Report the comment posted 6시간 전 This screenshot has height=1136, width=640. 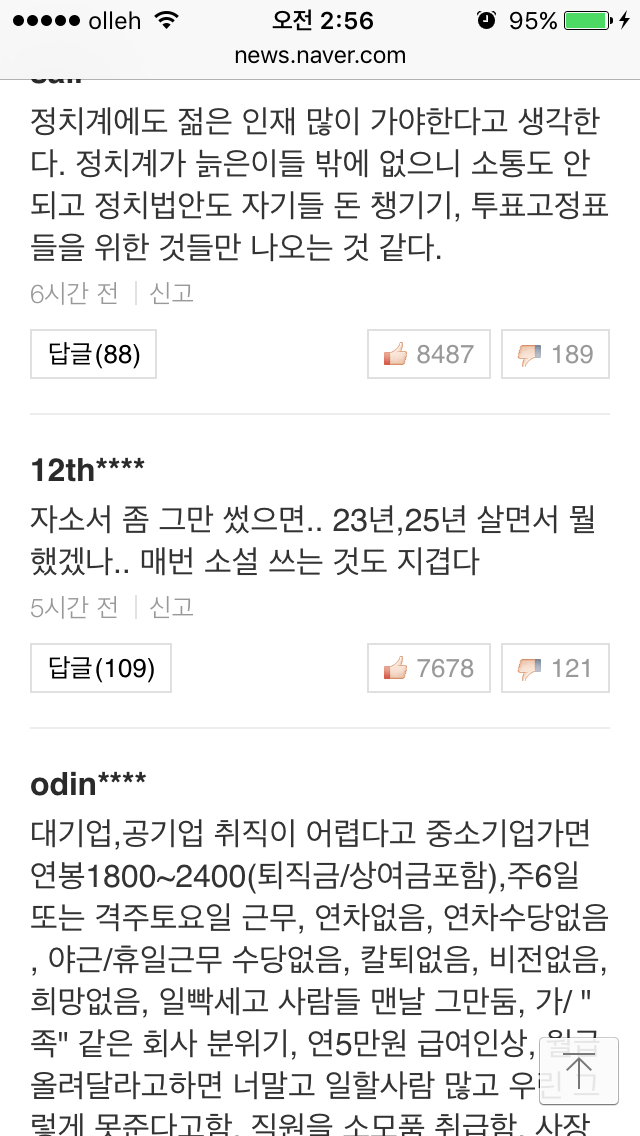click(x=171, y=293)
